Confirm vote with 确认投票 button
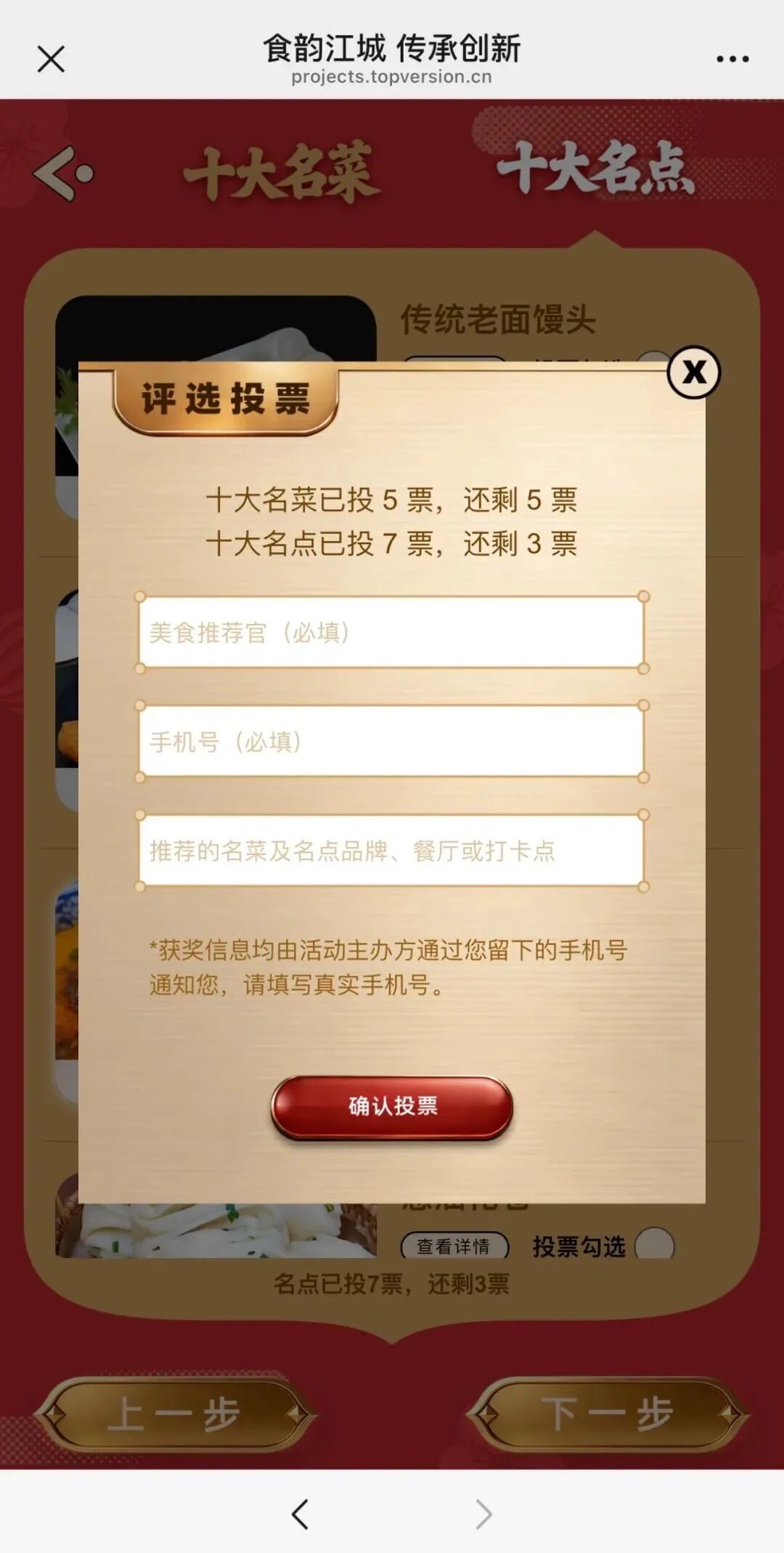 (392, 1106)
